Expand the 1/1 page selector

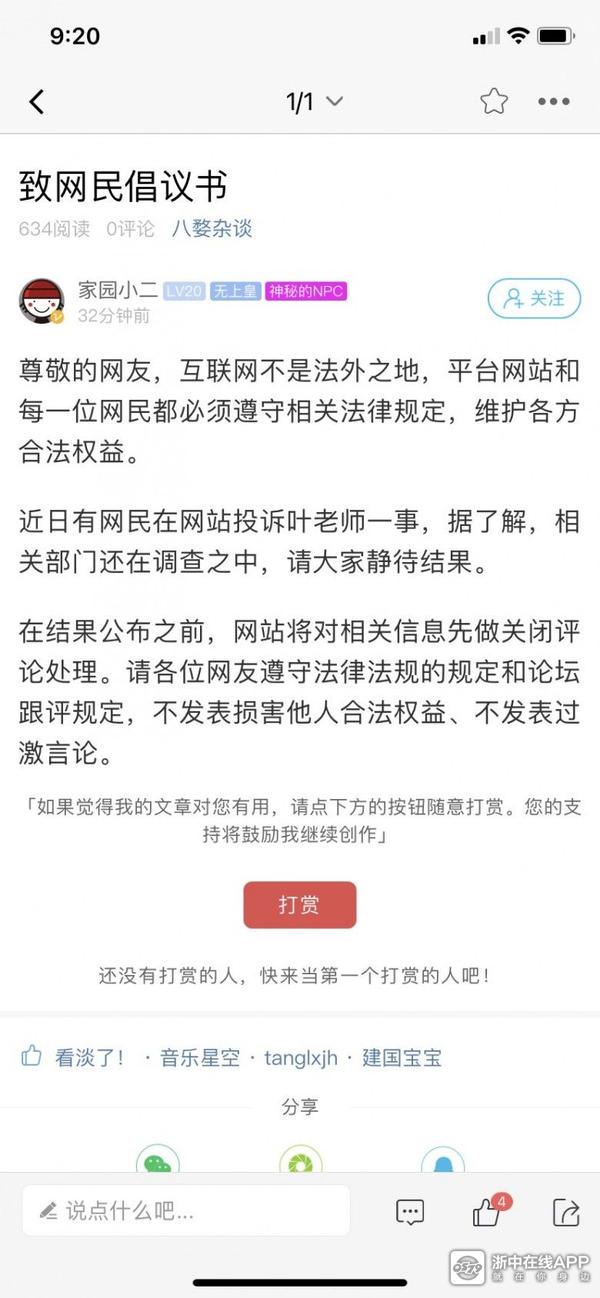click(x=314, y=101)
